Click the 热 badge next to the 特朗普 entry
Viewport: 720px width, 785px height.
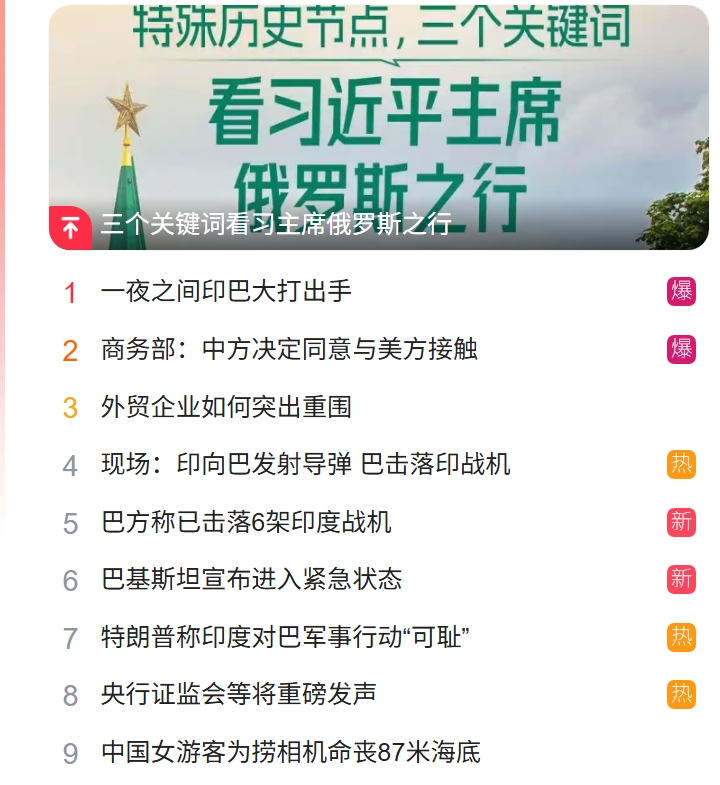point(681,636)
